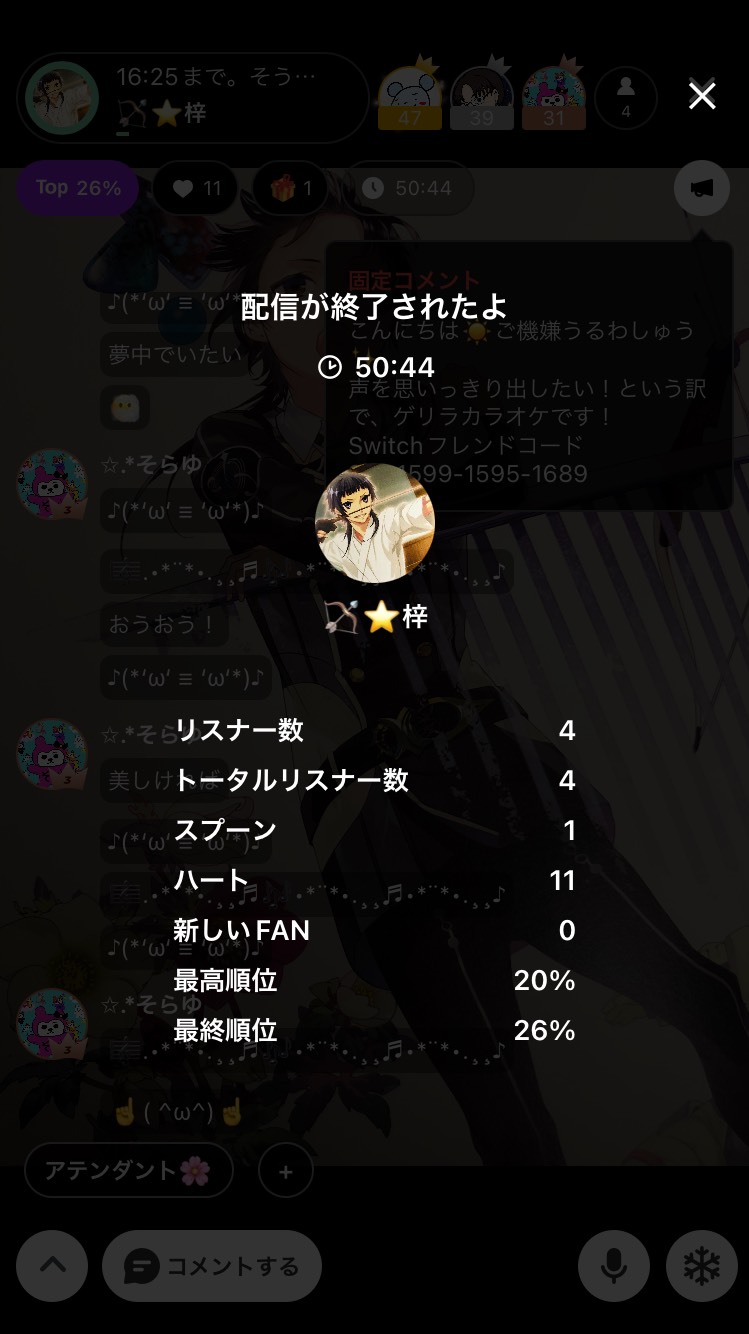749x1334 pixels.
Task: Tap the third supporter badge showing 31
Action: pos(554,97)
